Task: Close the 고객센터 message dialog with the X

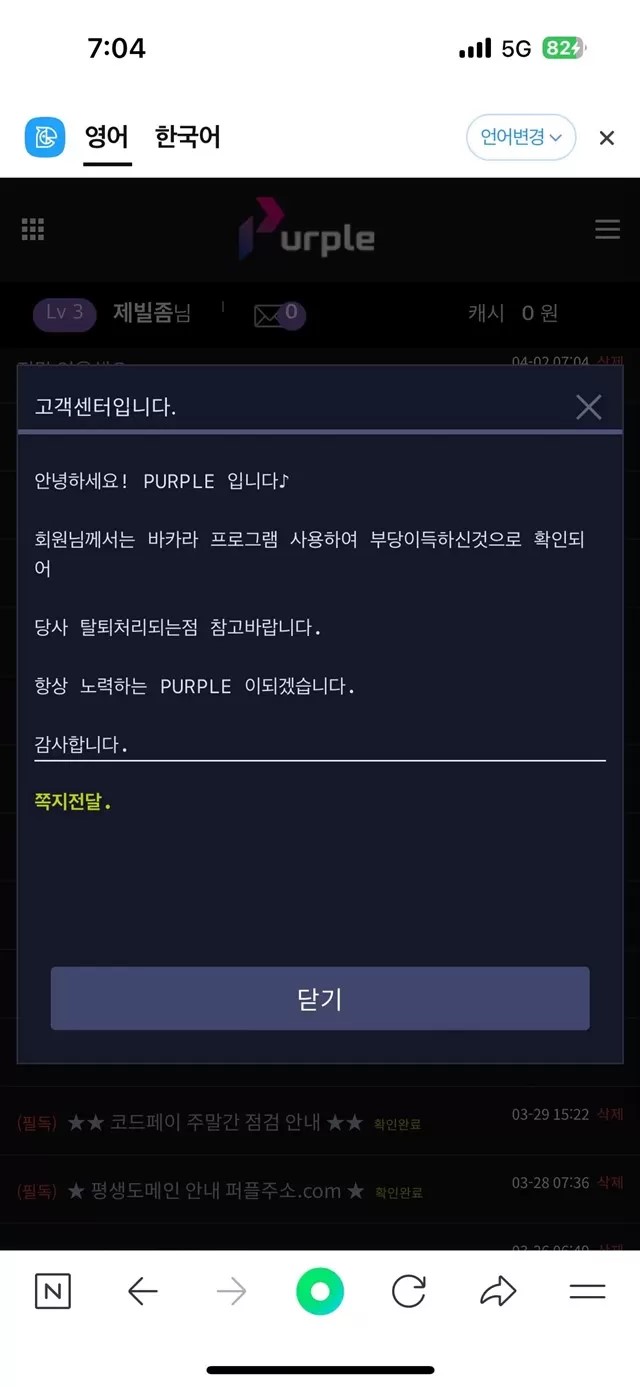Action: click(x=589, y=407)
